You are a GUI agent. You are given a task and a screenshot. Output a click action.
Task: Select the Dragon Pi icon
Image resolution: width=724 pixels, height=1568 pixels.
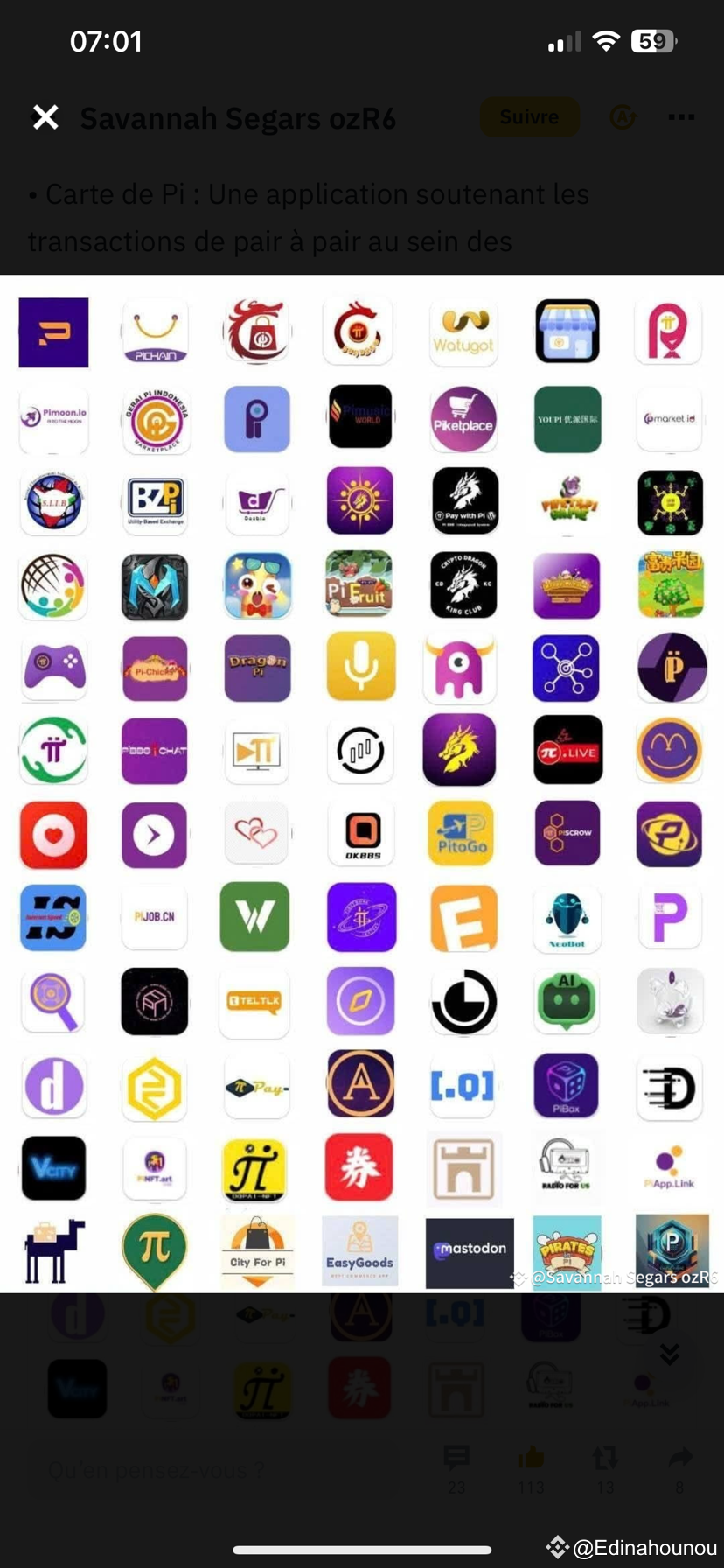(x=256, y=668)
